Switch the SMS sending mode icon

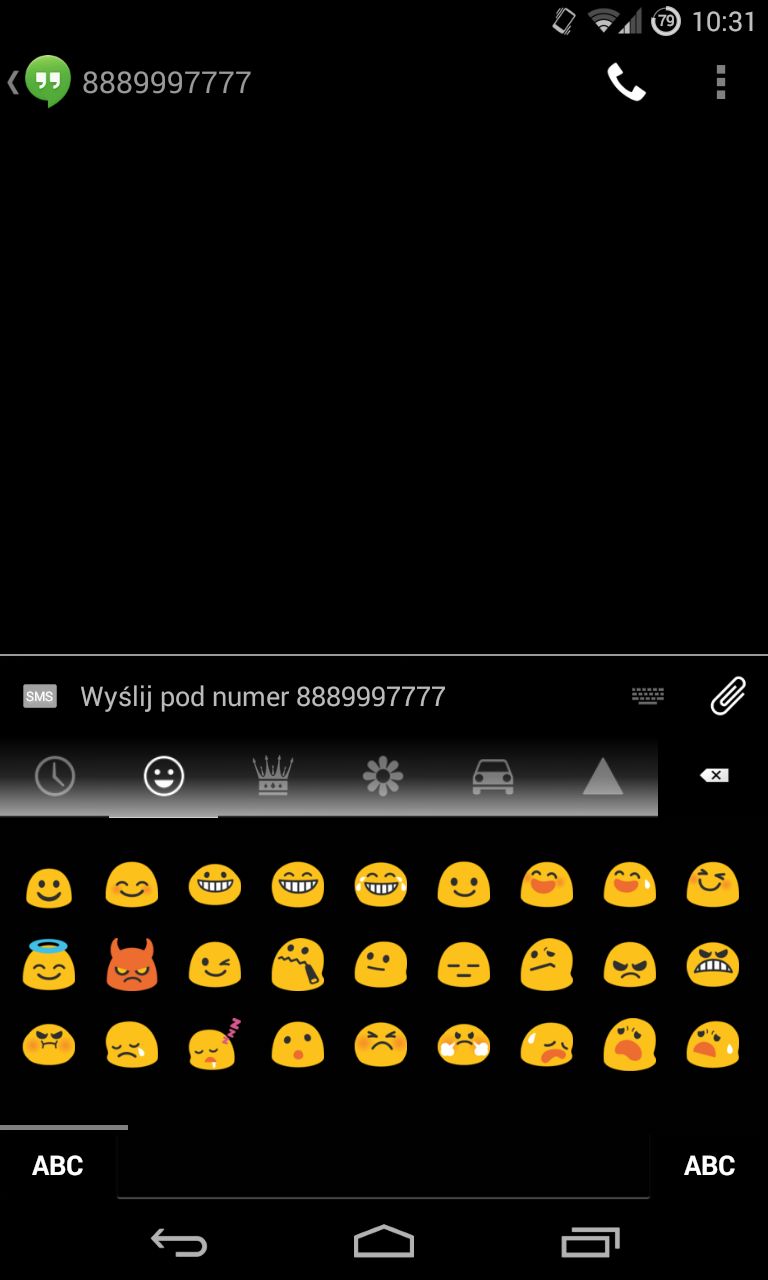tap(40, 696)
